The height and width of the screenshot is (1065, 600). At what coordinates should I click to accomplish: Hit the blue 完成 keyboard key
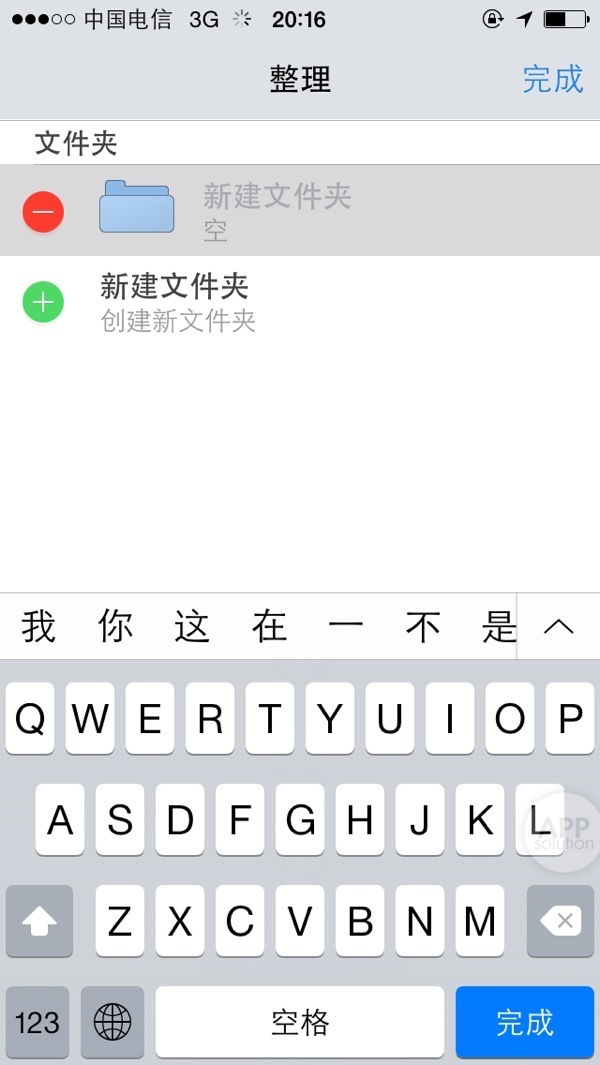[525, 1022]
